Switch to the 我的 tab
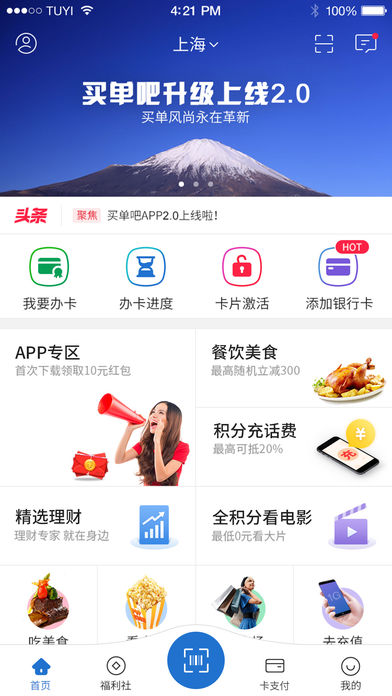 [350, 673]
